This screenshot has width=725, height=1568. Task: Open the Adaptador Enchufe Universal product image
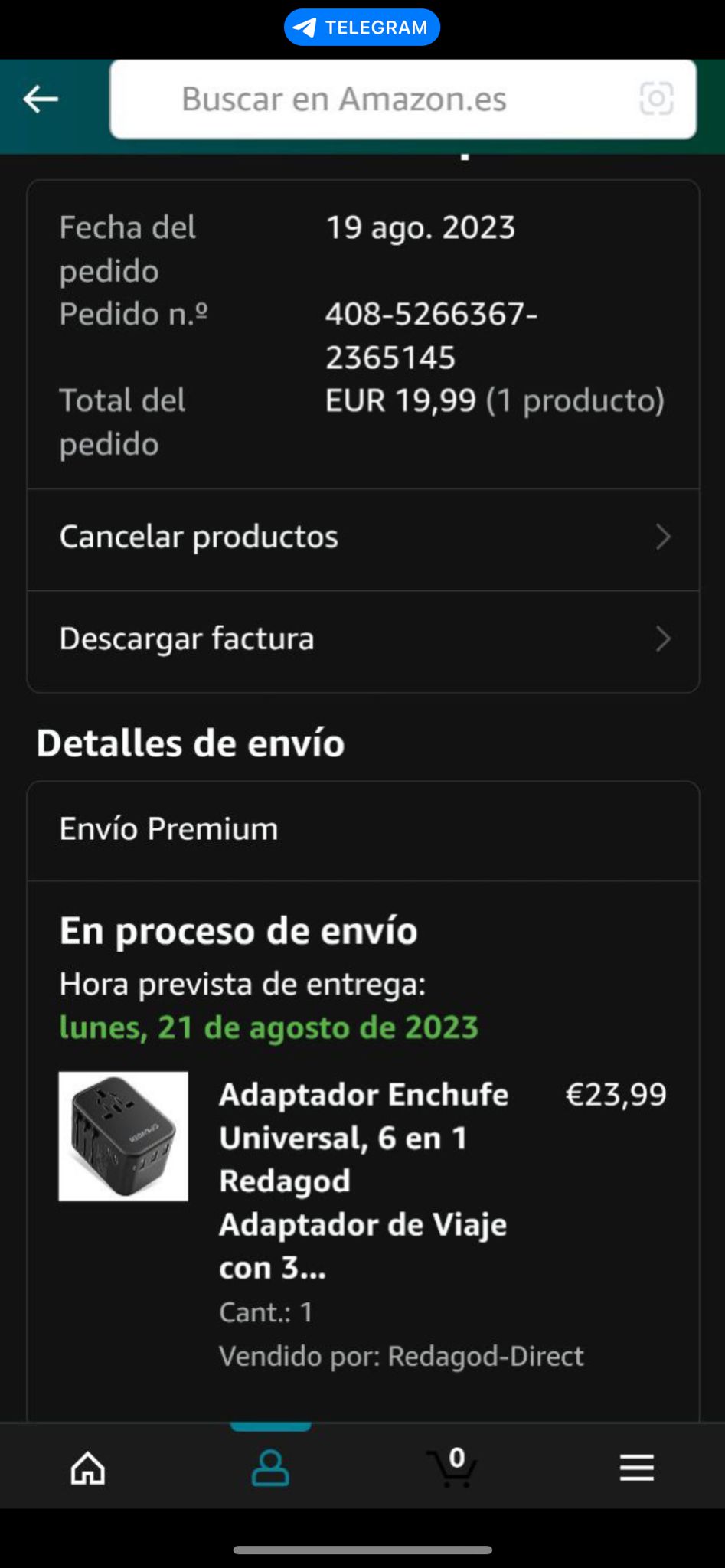click(x=123, y=1136)
